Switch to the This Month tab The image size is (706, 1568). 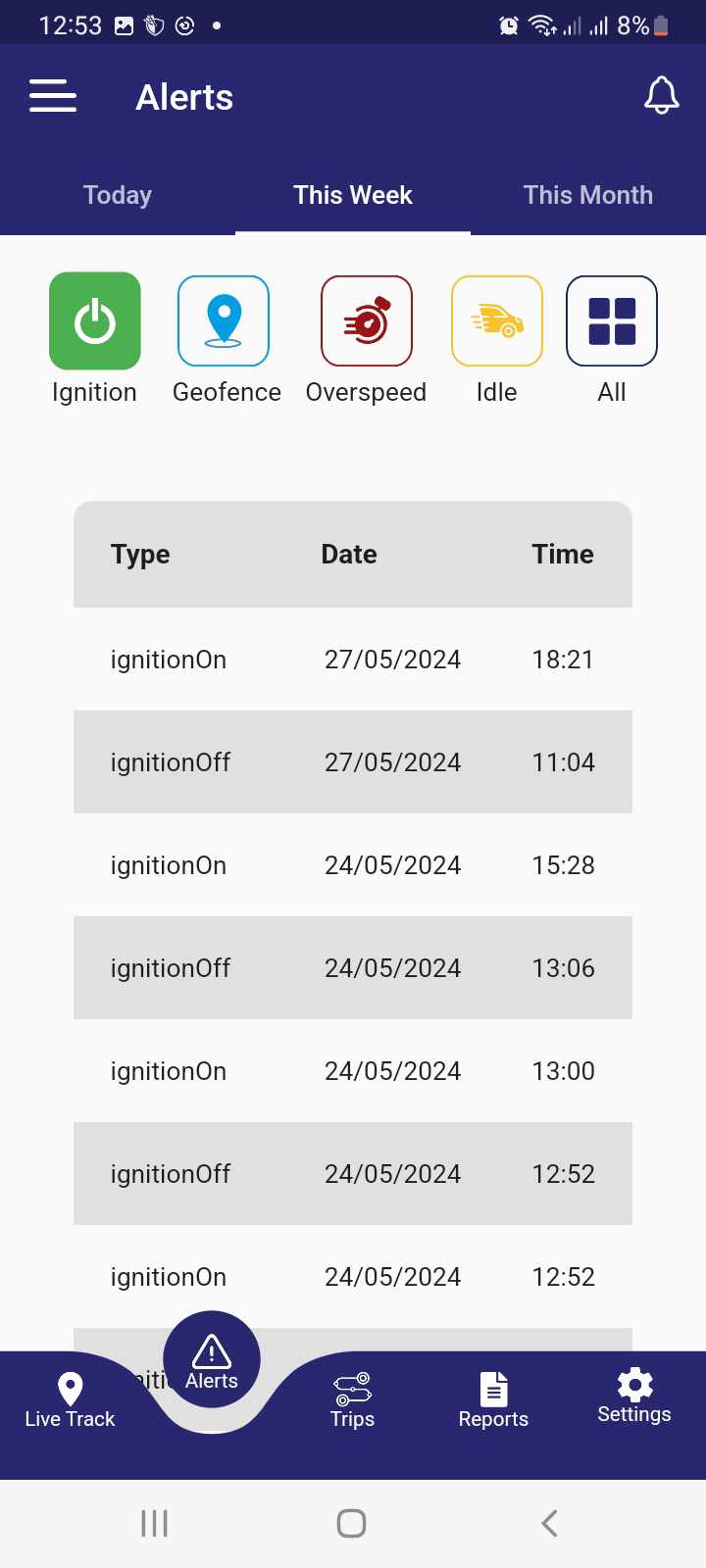588,195
